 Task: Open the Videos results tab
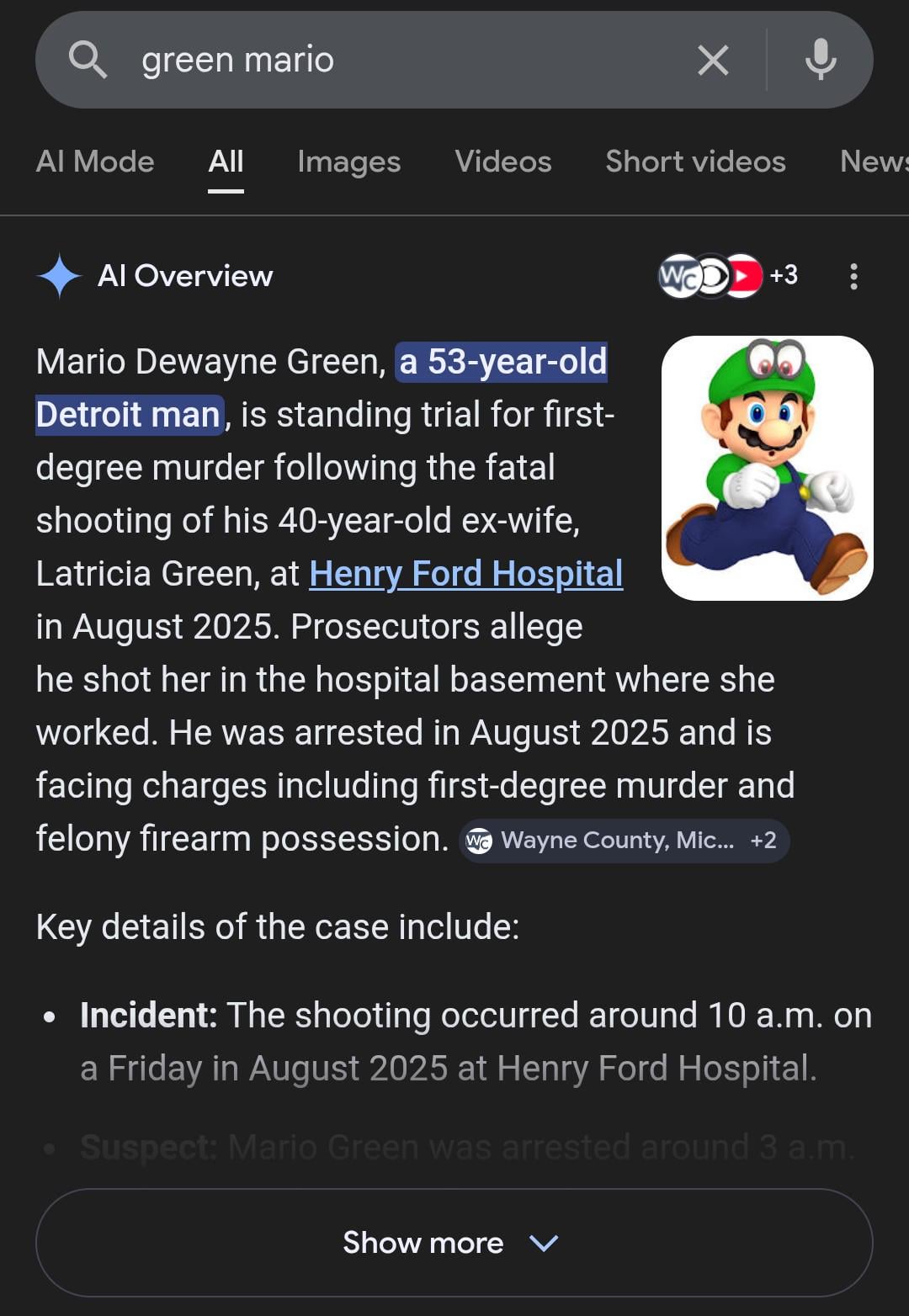(x=502, y=162)
